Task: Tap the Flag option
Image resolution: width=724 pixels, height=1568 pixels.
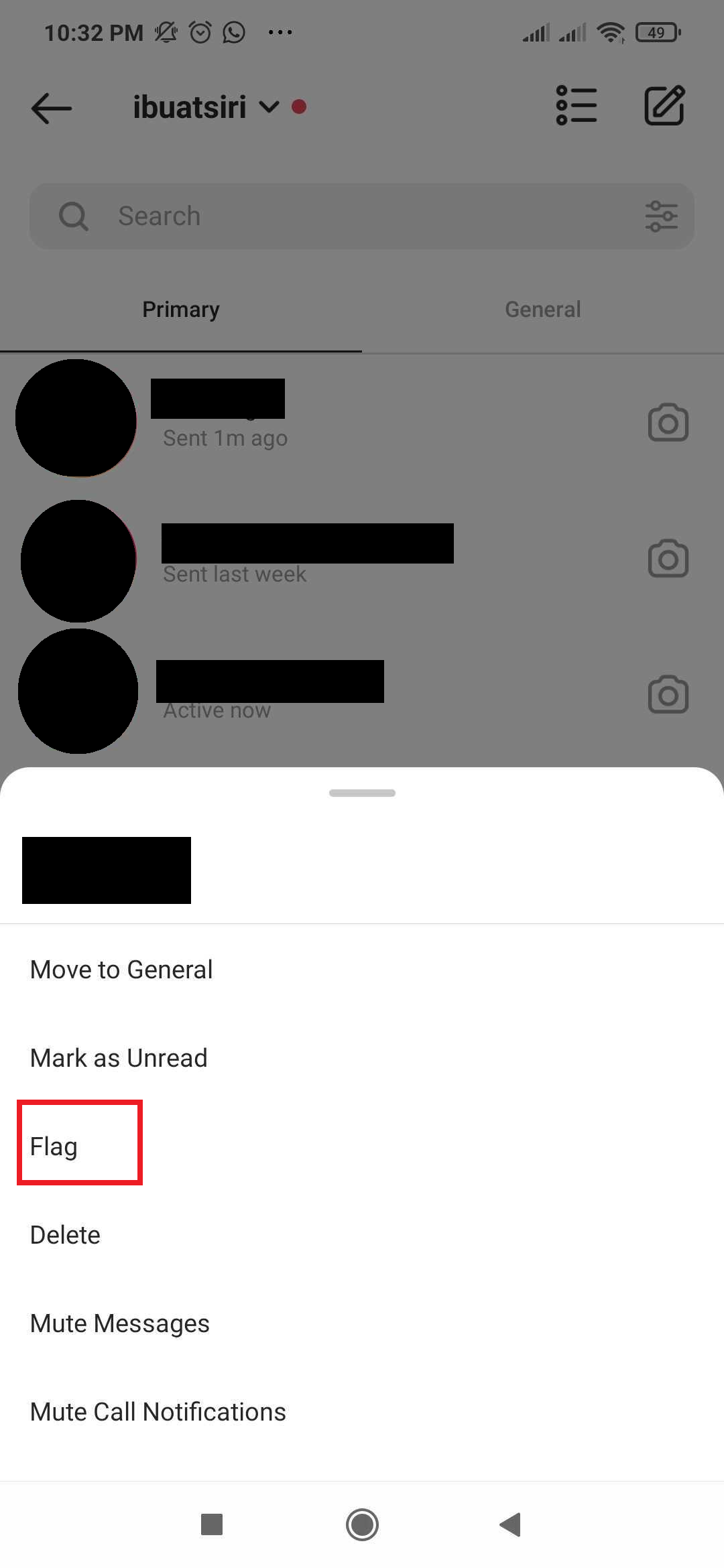Action: coord(54,1147)
